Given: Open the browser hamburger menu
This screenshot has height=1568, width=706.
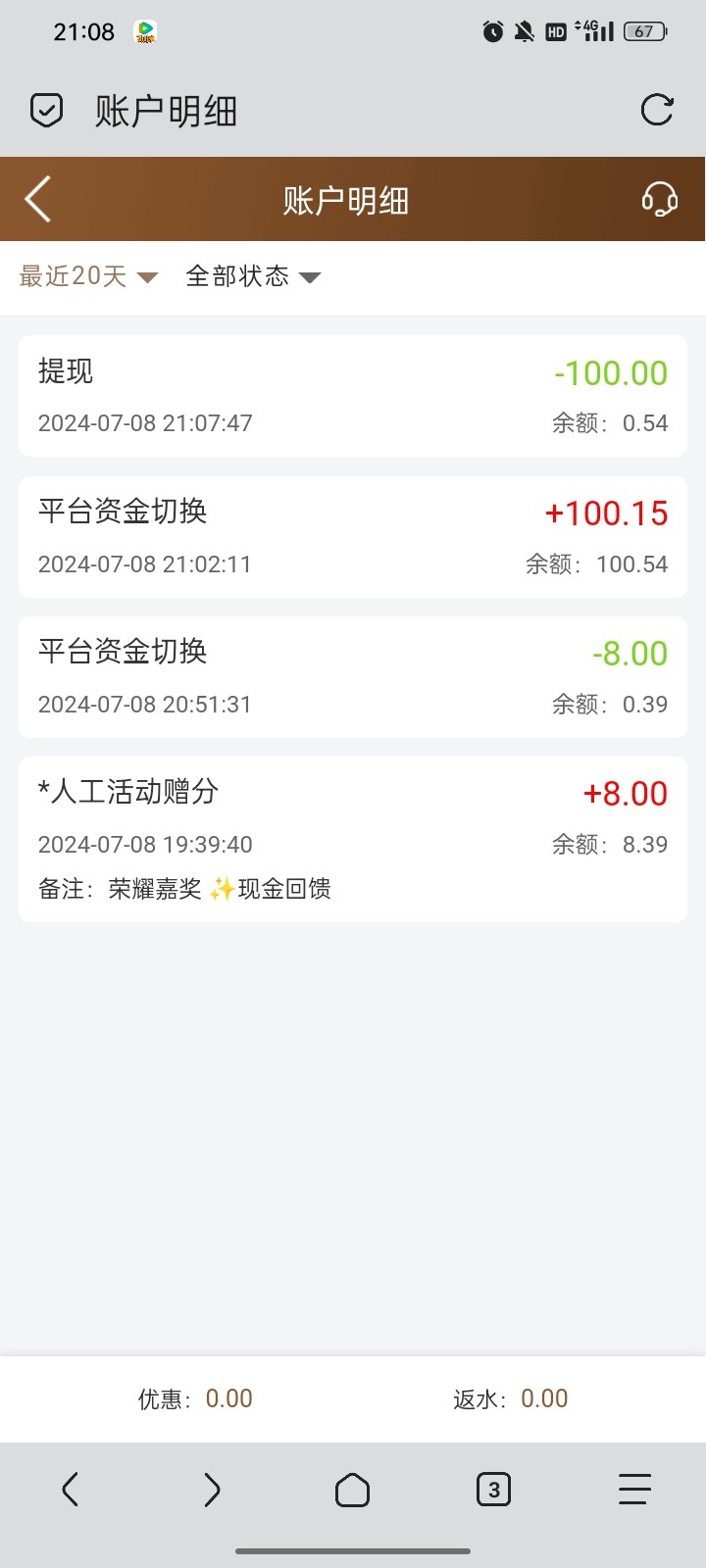Looking at the screenshot, I should 634,1490.
